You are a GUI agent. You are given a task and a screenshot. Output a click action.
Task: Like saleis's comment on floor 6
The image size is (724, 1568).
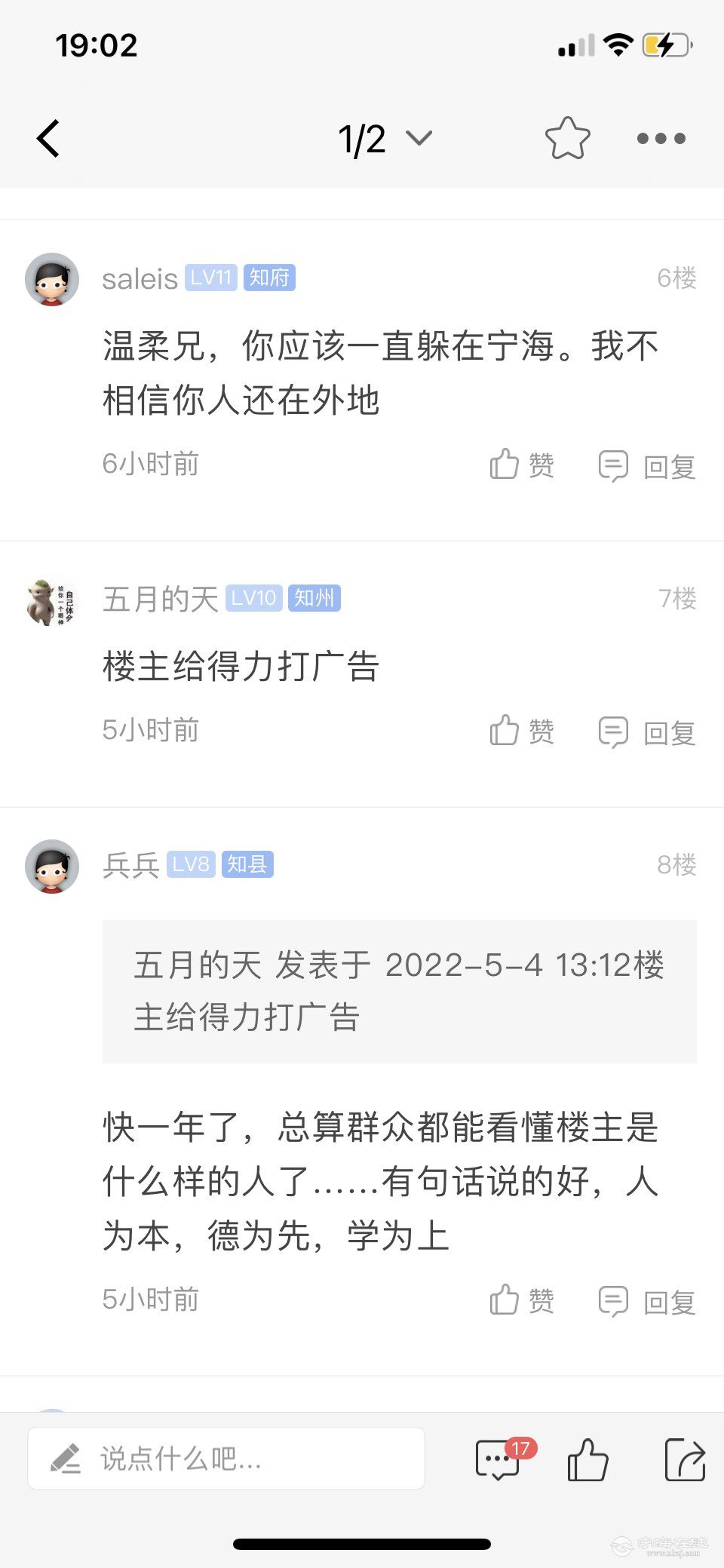[522, 465]
